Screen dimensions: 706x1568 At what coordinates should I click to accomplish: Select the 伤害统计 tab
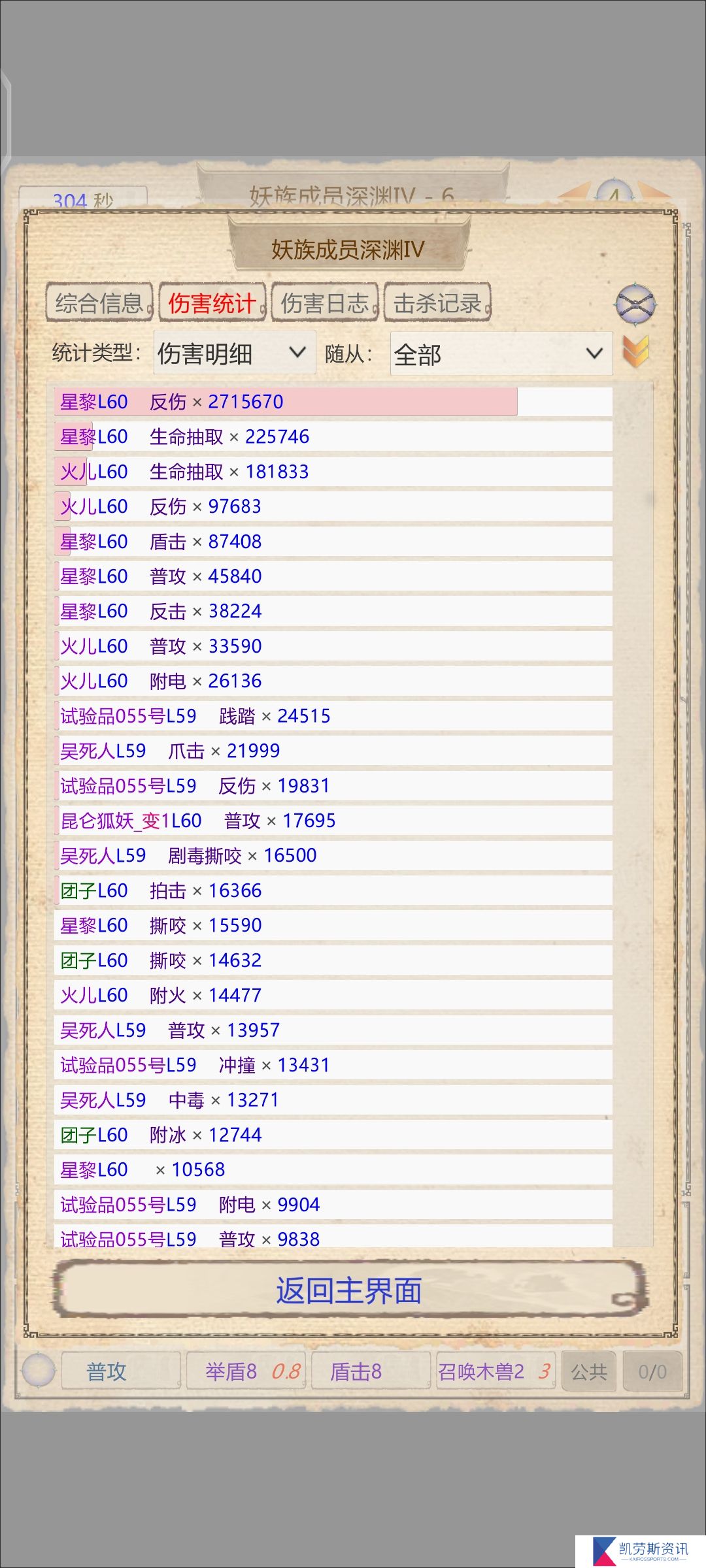tap(212, 302)
